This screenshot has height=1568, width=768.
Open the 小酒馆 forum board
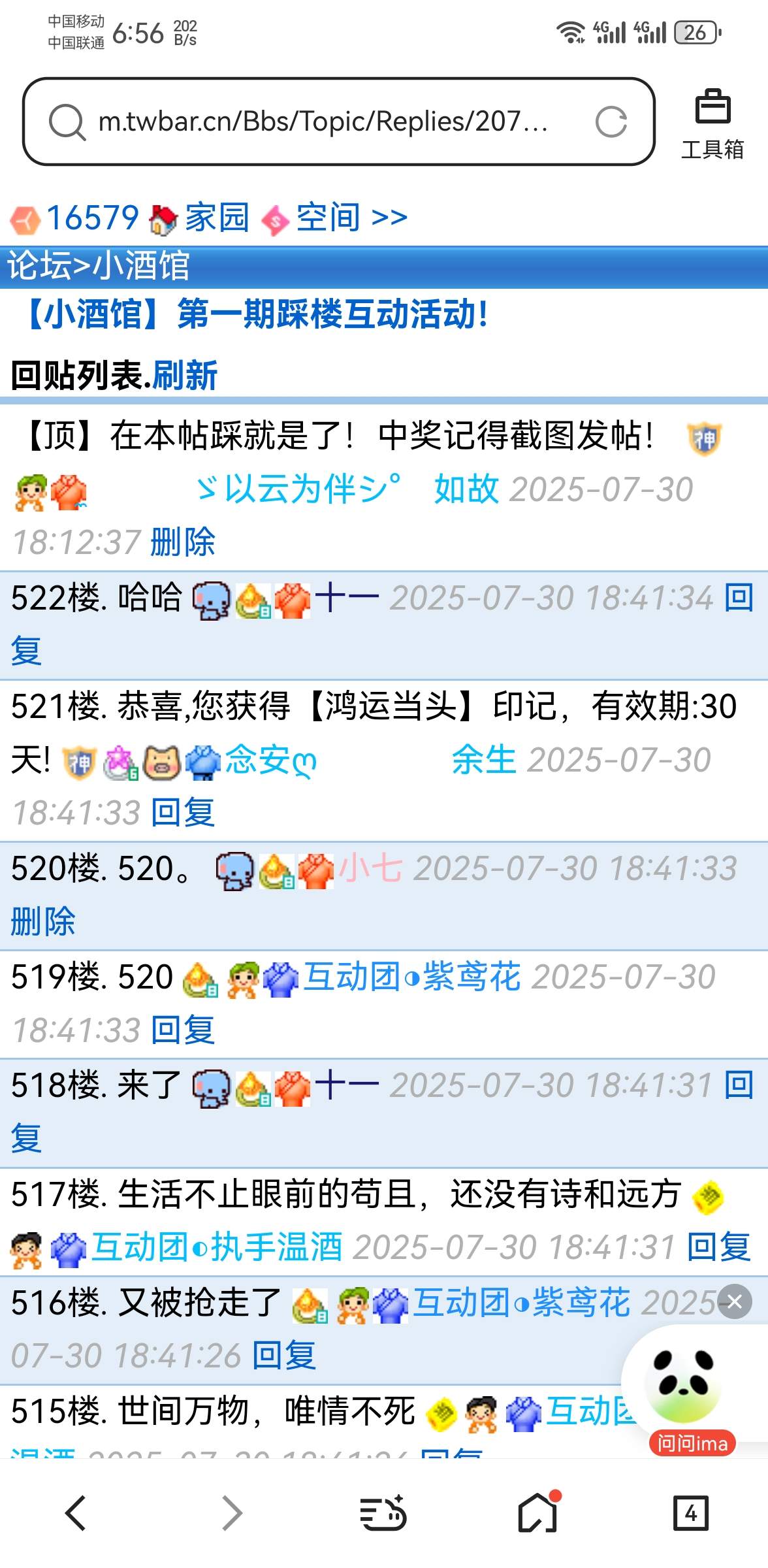pyautogui.click(x=141, y=267)
